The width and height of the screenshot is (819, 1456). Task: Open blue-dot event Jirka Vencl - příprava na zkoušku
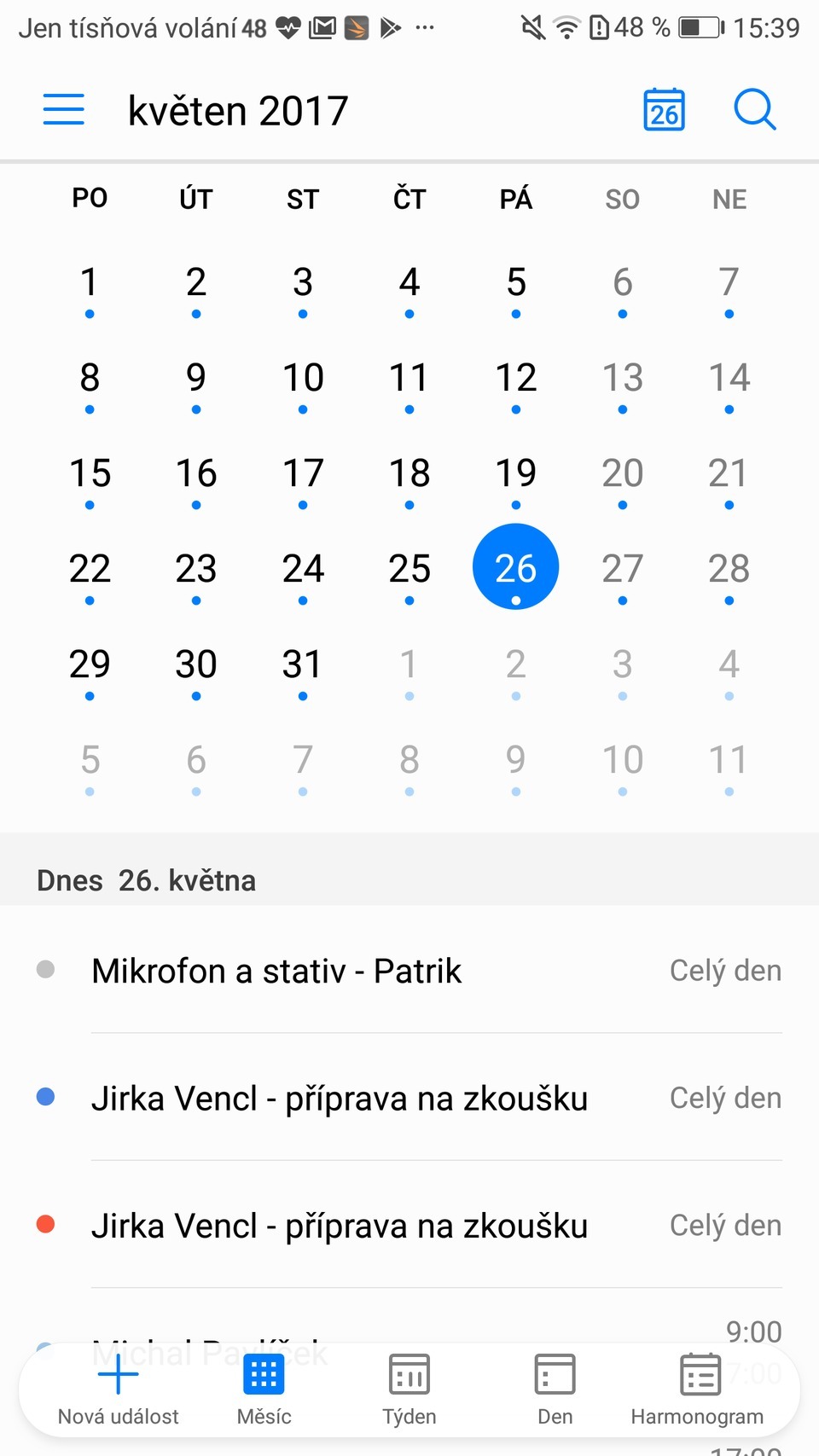(x=340, y=1099)
